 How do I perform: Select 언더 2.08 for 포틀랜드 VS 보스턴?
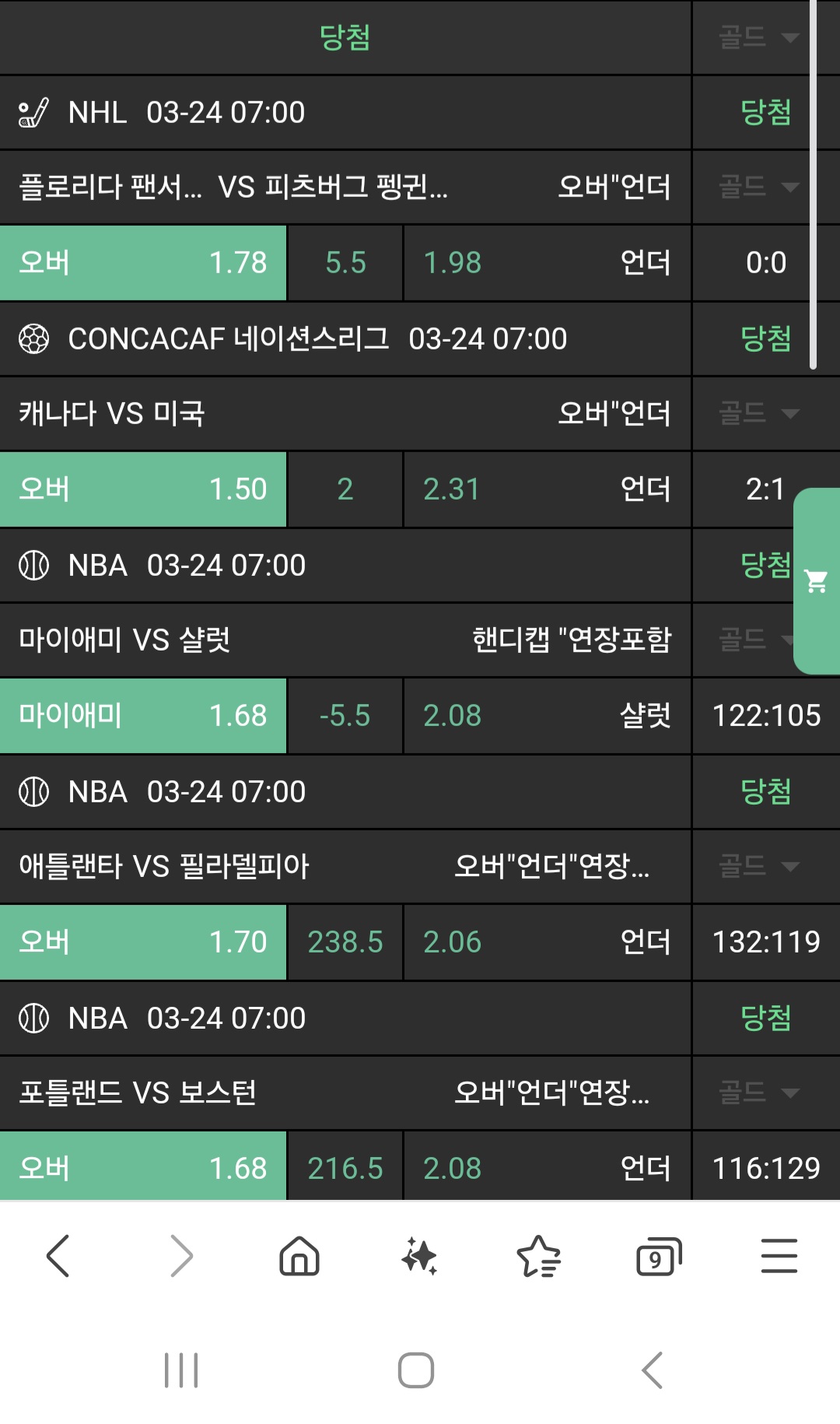point(547,1167)
